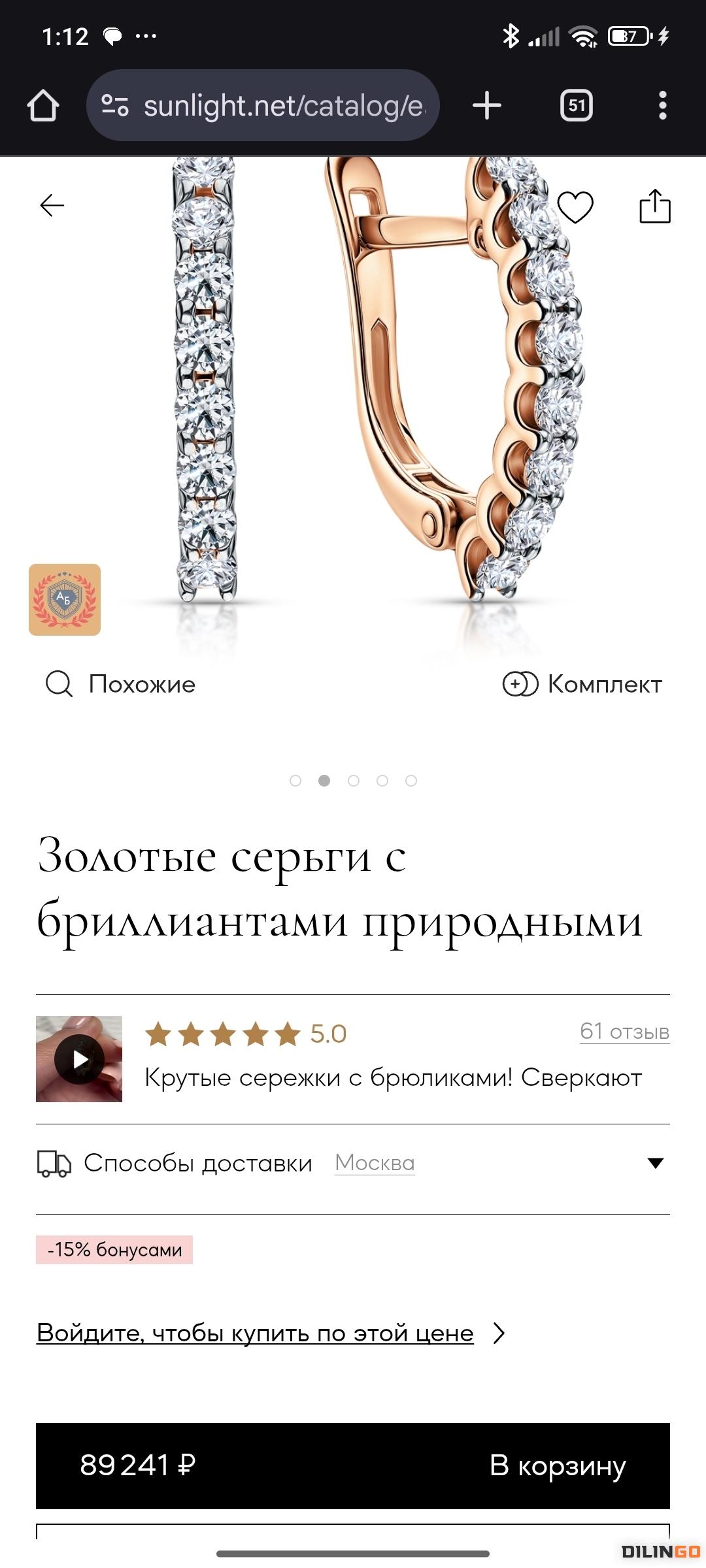706x1568 pixels.
Task: Add earrings to cart with В корзину
Action: click(x=557, y=1465)
